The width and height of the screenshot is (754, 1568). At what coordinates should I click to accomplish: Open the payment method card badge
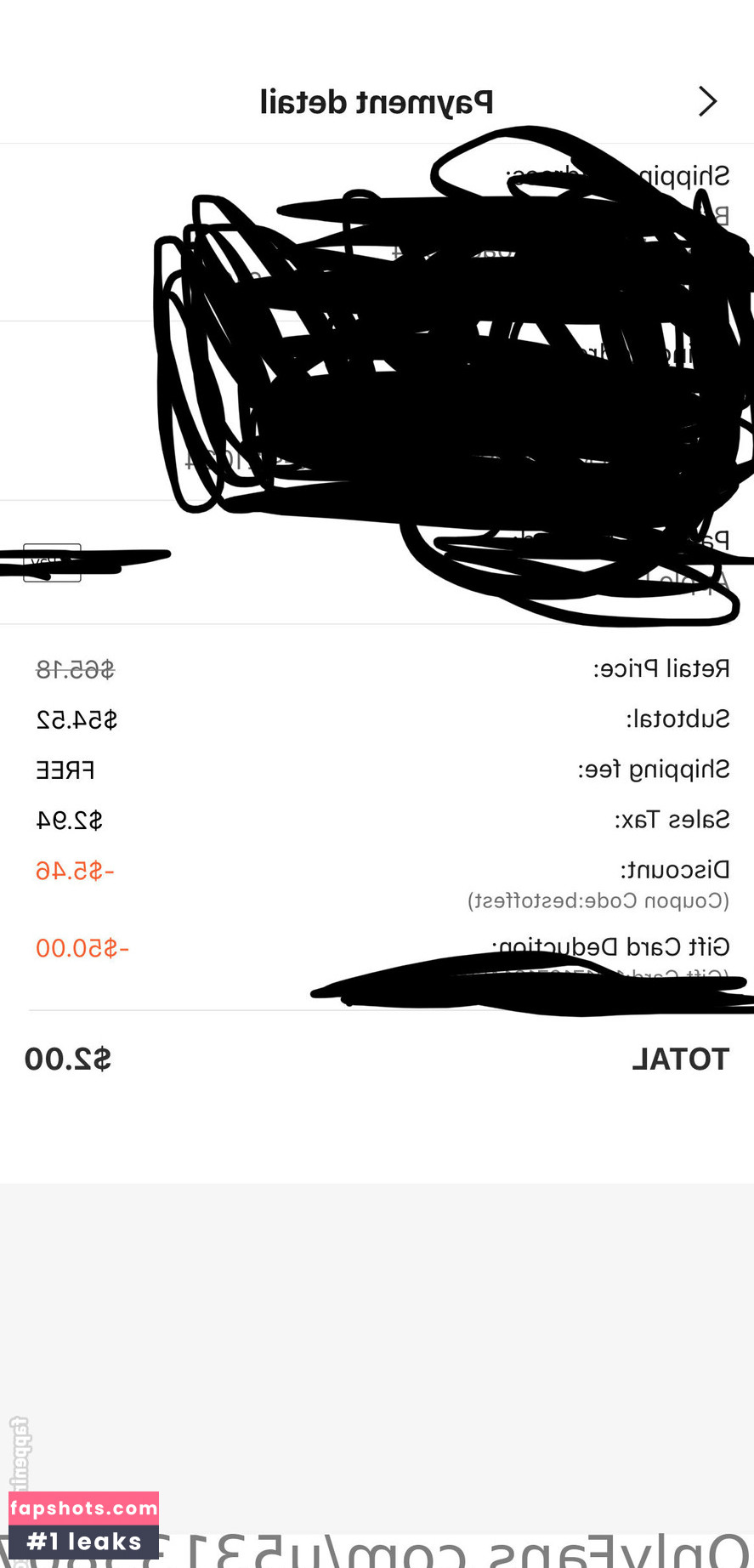coord(52,562)
